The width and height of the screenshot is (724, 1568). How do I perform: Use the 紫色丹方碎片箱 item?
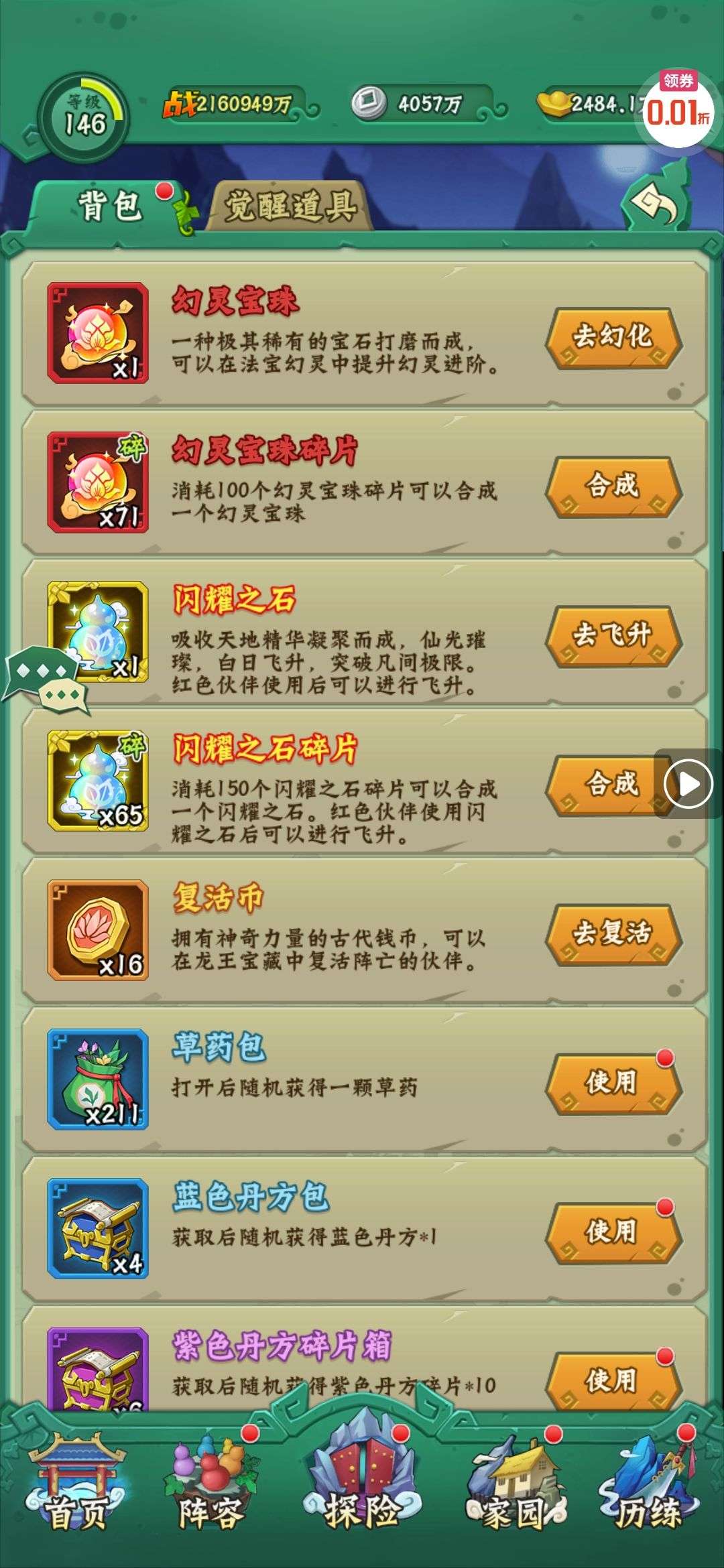[613, 1379]
